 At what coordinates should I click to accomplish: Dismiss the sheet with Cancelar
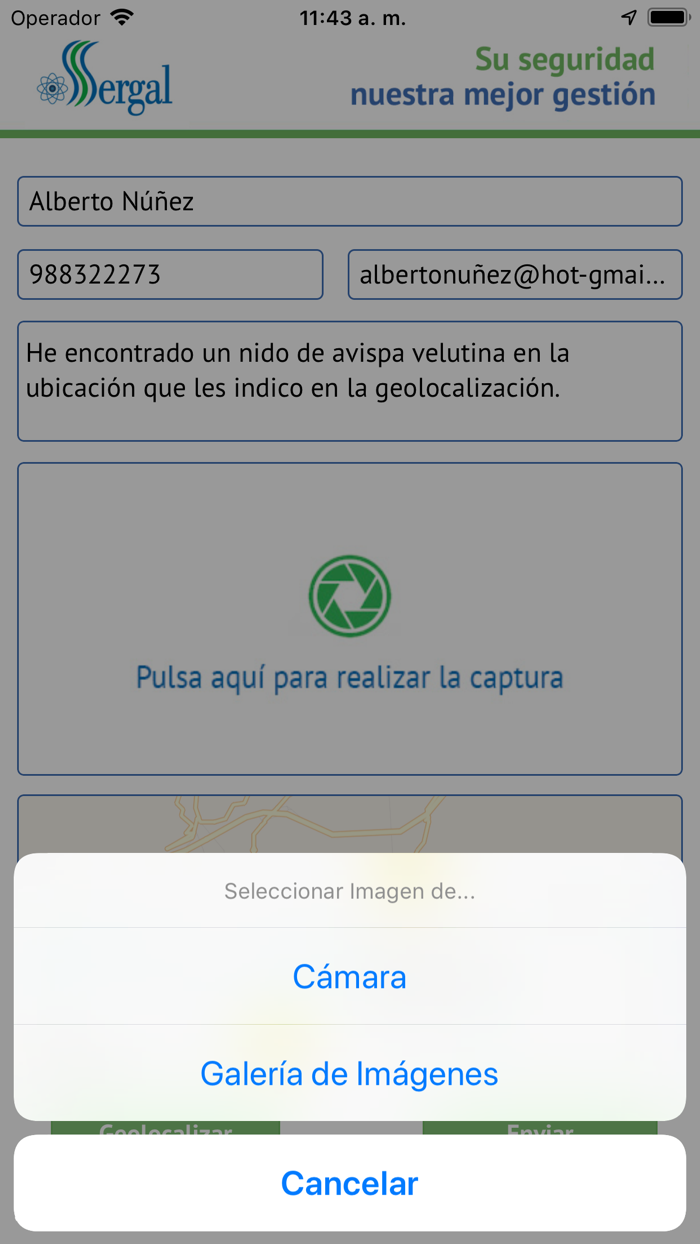click(350, 1183)
